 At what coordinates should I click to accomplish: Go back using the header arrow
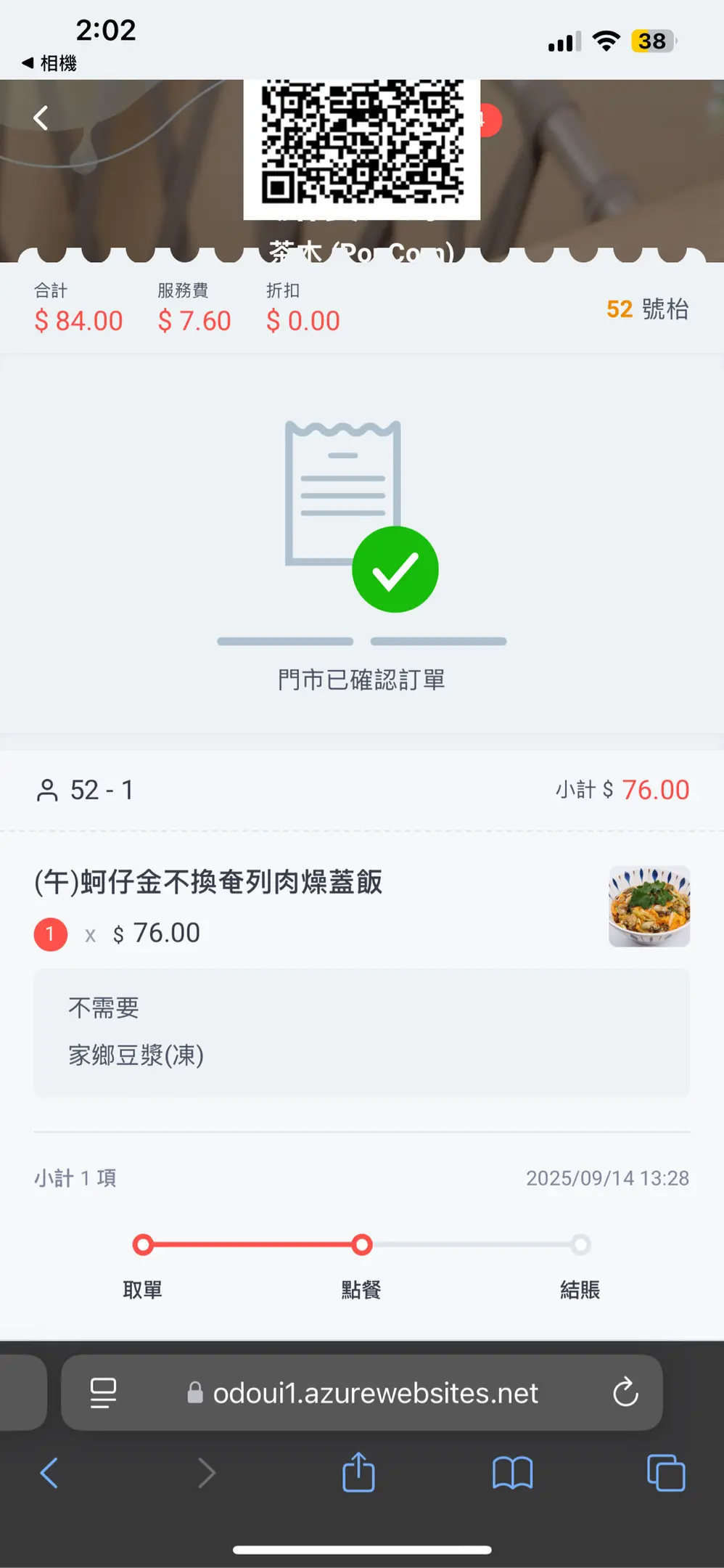(41, 118)
